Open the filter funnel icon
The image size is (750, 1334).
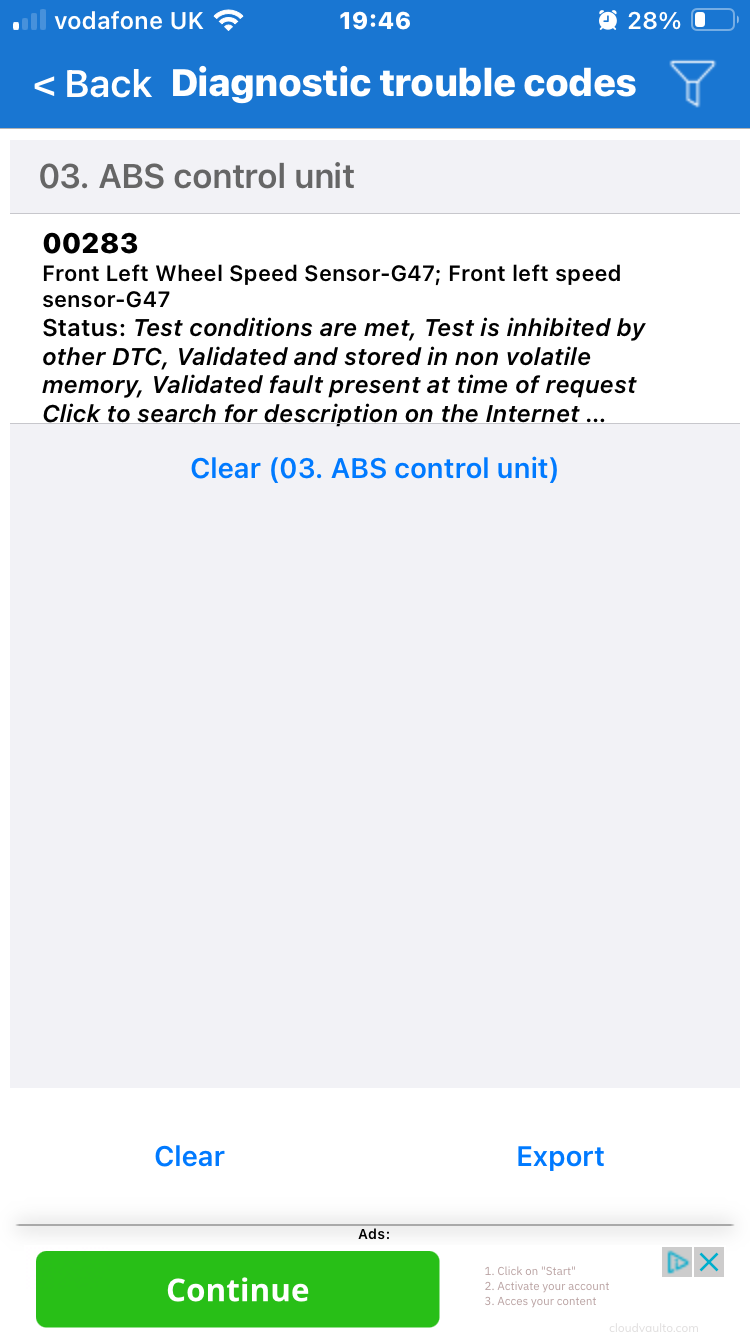691,83
